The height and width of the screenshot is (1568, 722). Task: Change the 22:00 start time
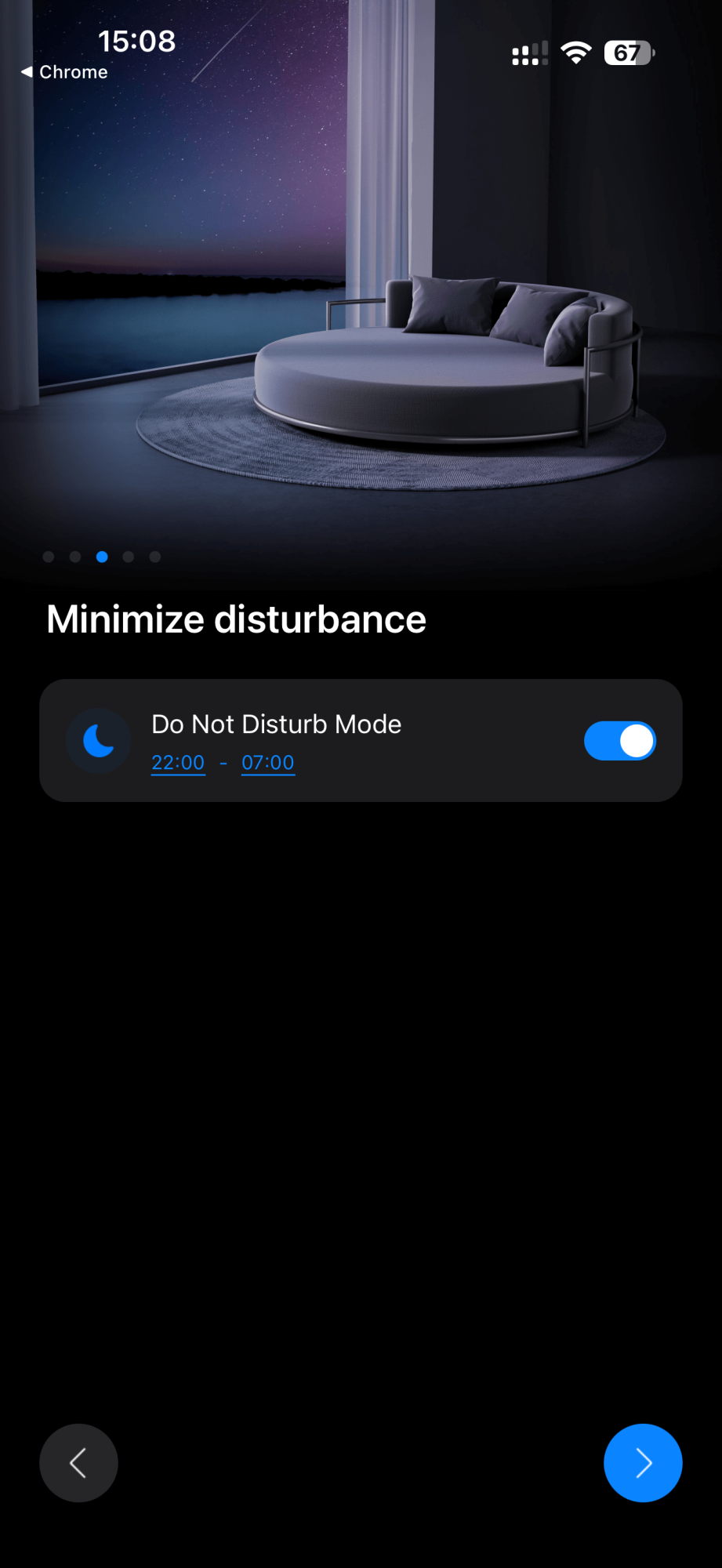(178, 762)
